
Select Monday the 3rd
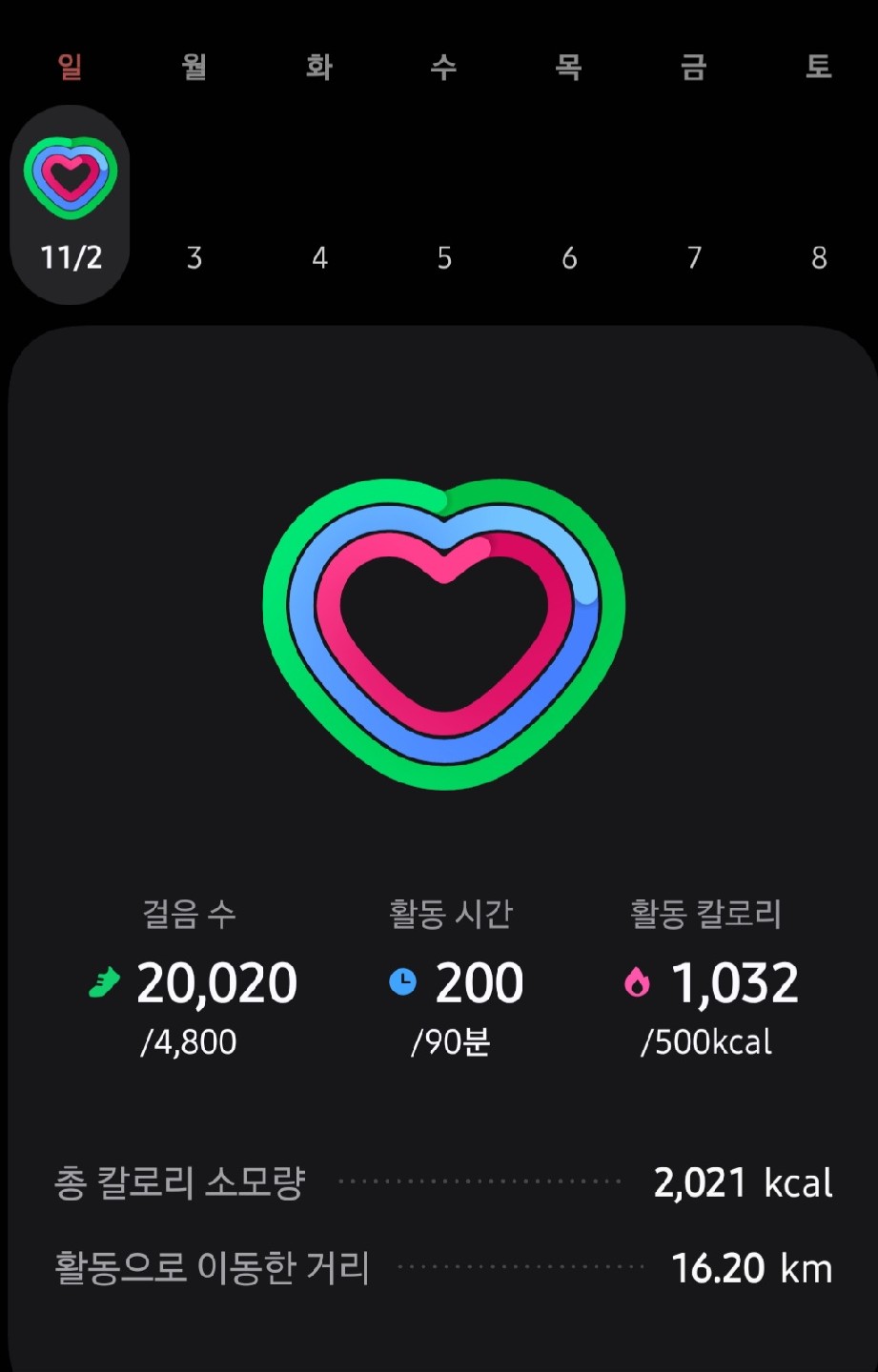coord(194,257)
